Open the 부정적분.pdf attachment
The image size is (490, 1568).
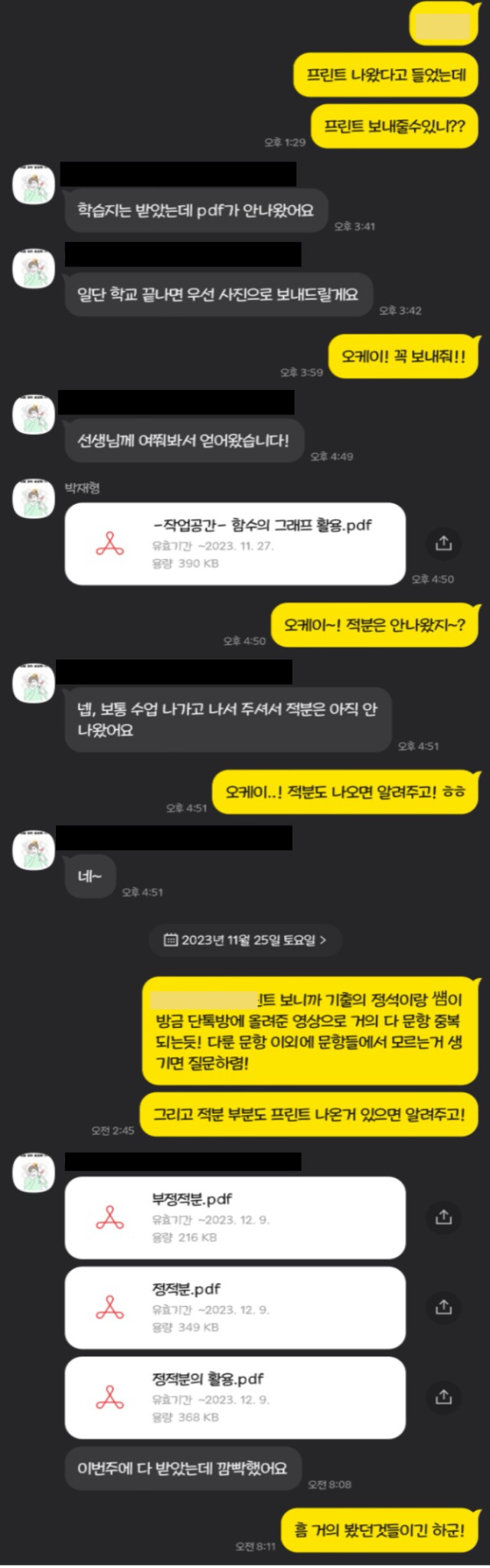pos(234,1217)
